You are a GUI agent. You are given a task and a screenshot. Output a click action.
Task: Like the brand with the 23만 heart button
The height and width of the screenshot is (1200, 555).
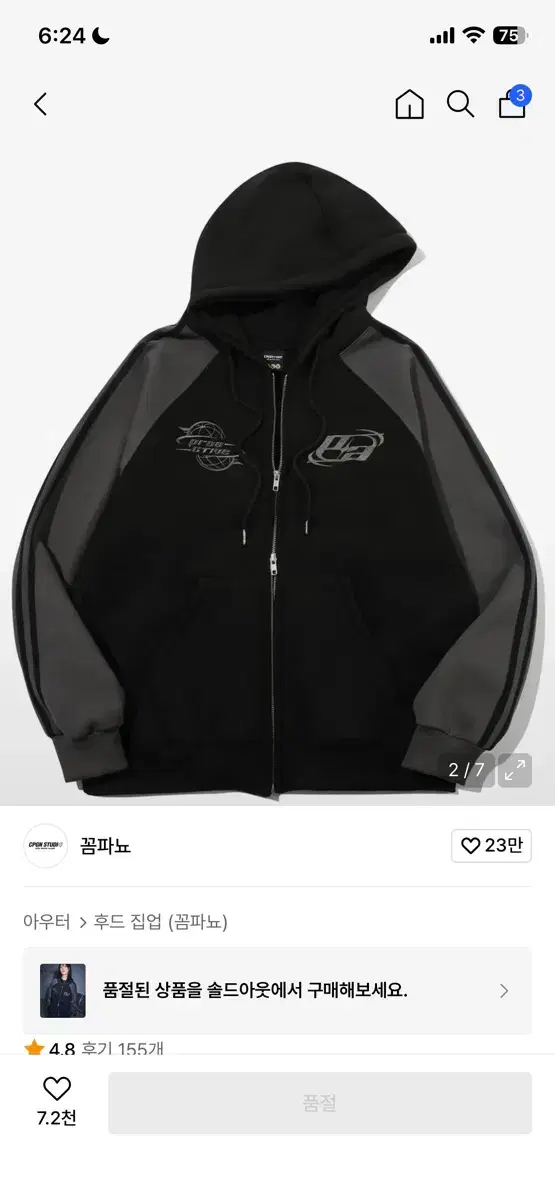point(491,846)
